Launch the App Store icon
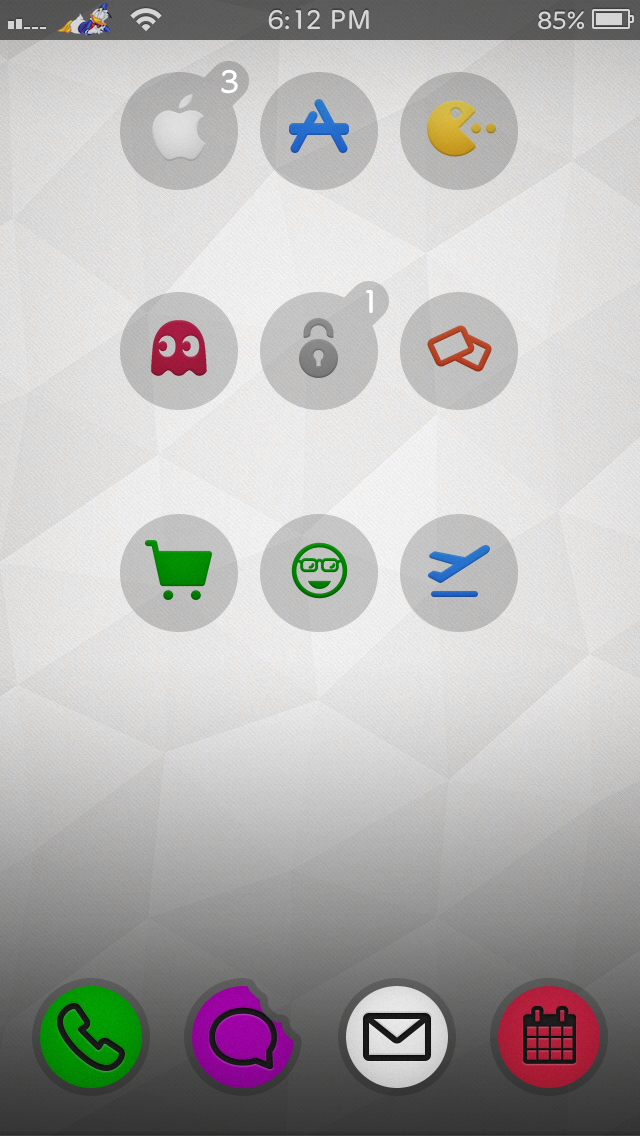 319,131
